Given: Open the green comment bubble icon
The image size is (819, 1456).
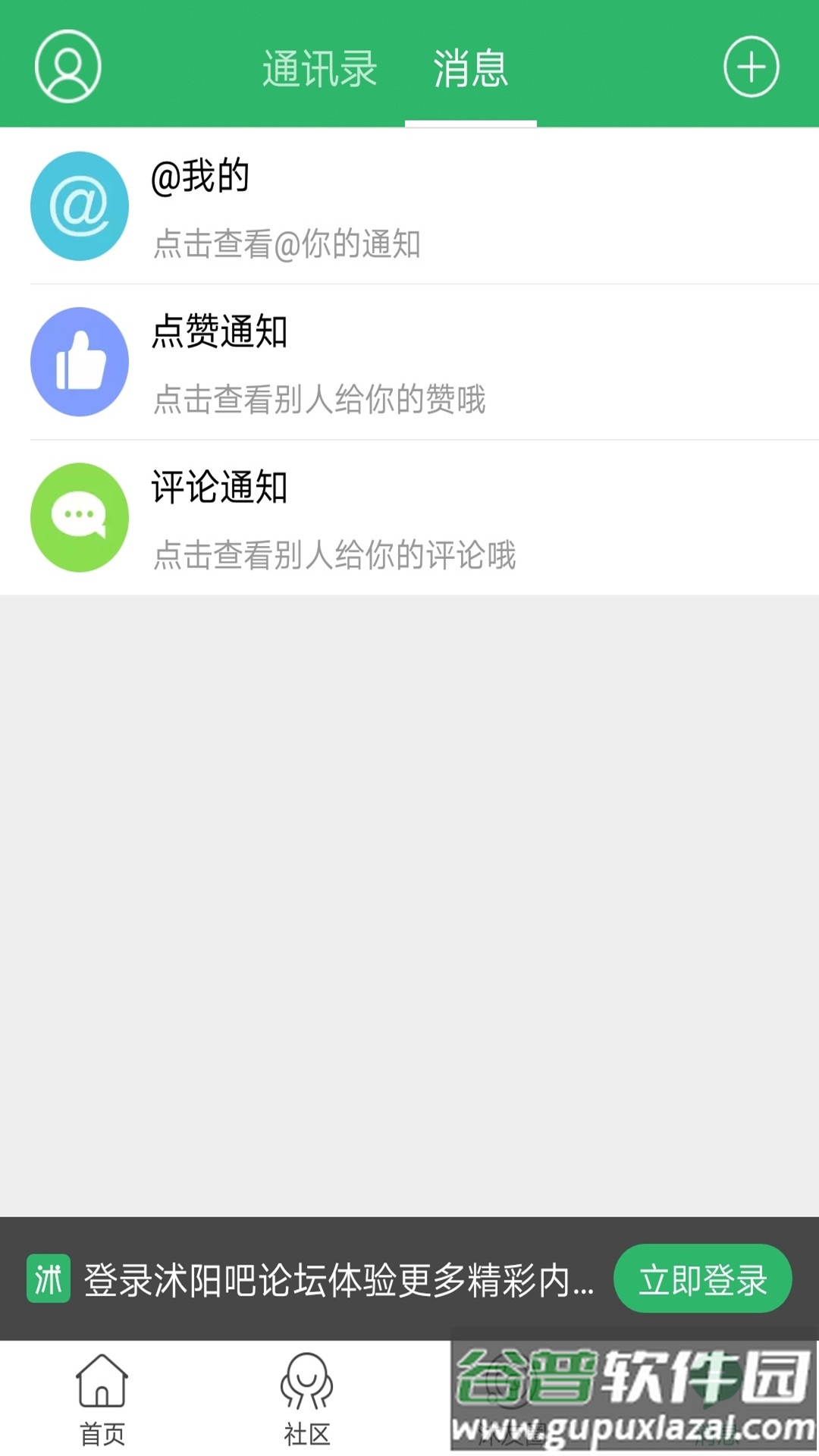Looking at the screenshot, I should click(79, 516).
